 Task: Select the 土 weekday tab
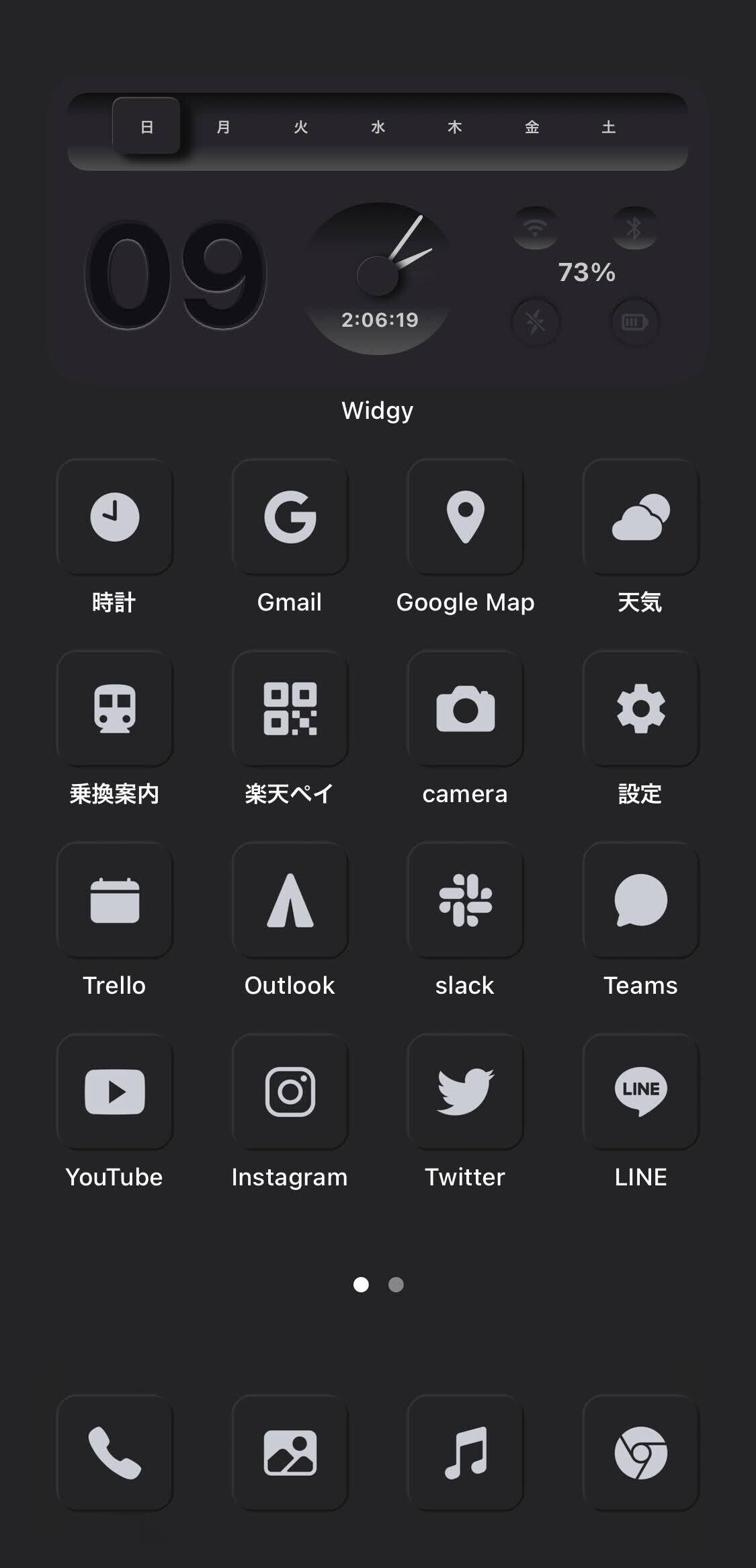click(609, 127)
